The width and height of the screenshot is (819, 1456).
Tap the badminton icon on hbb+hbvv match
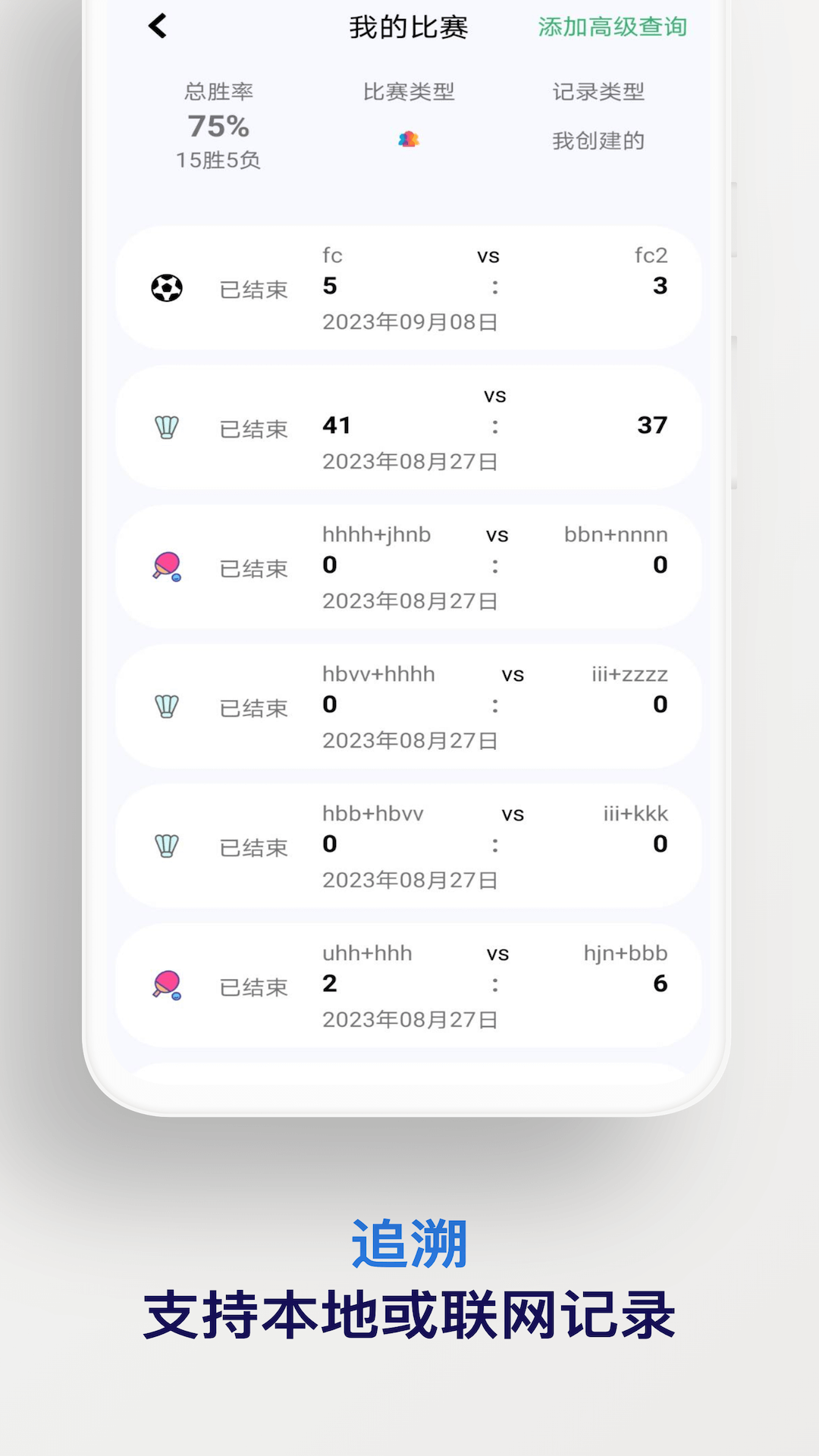(165, 847)
